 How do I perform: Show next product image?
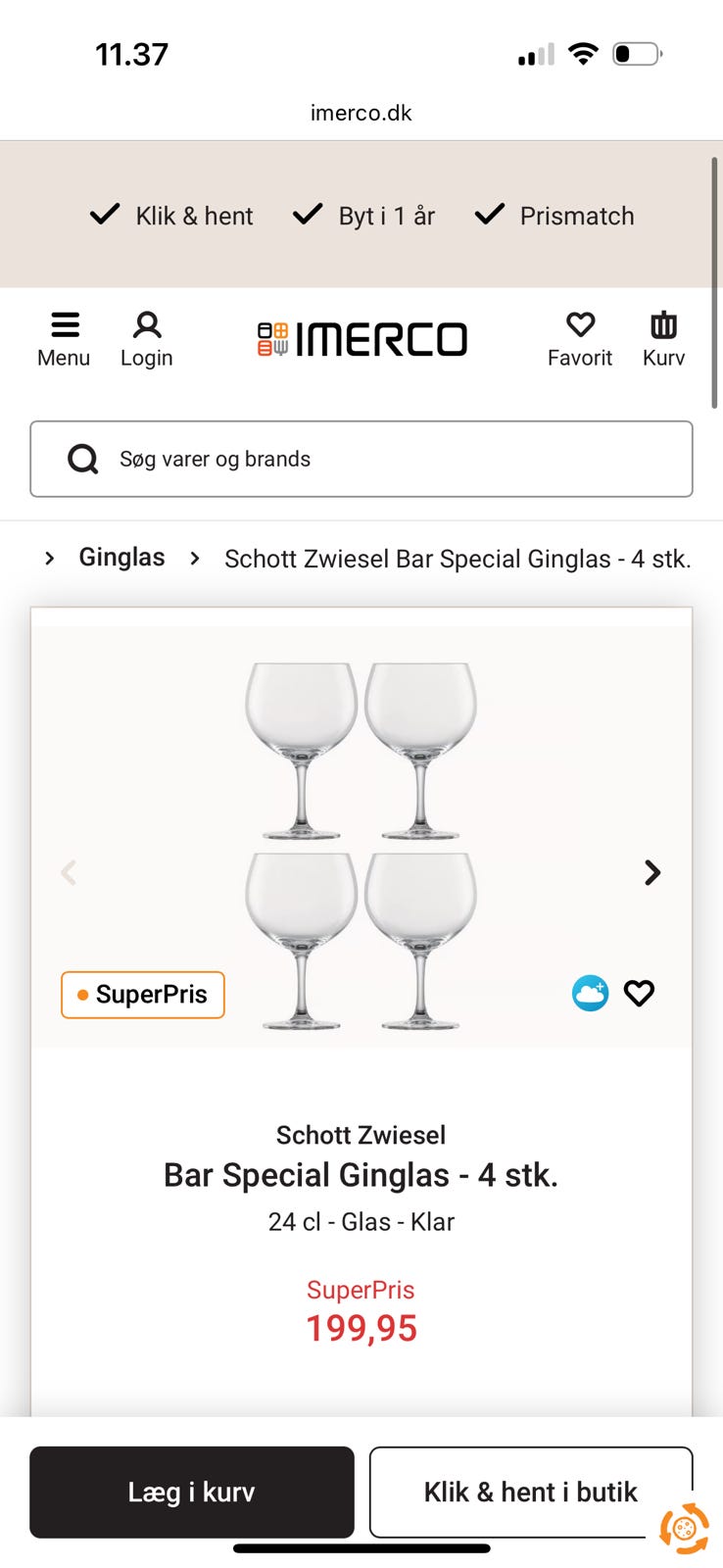coord(651,872)
